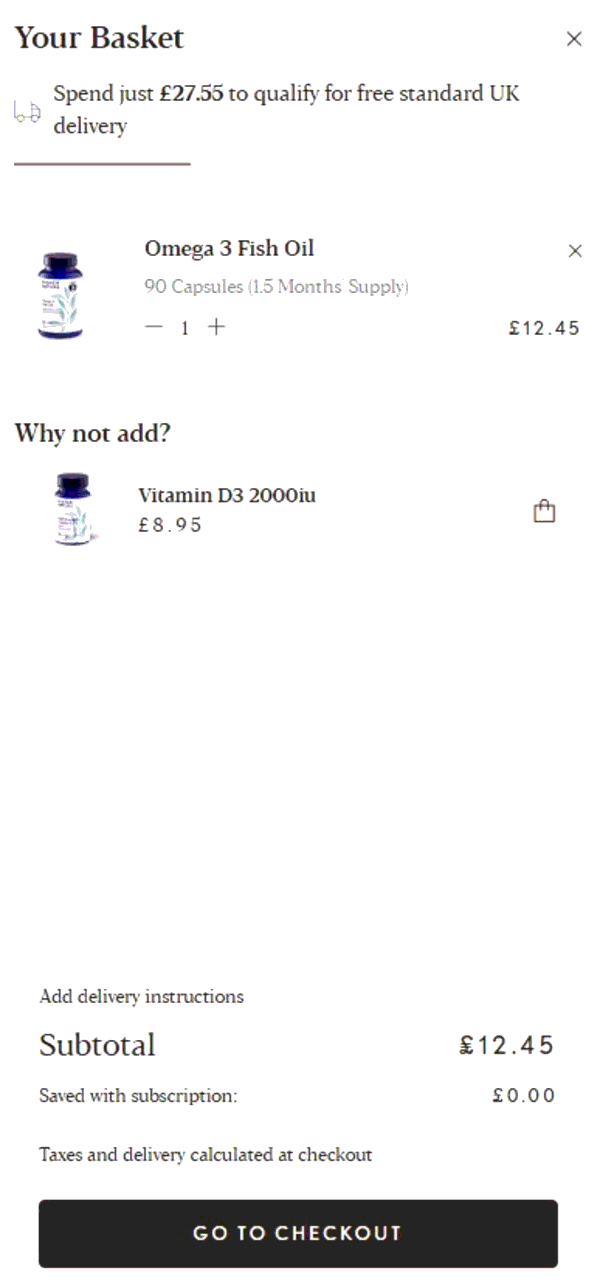Increase Omega 3 Fish Oil quantity

(x=216, y=327)
